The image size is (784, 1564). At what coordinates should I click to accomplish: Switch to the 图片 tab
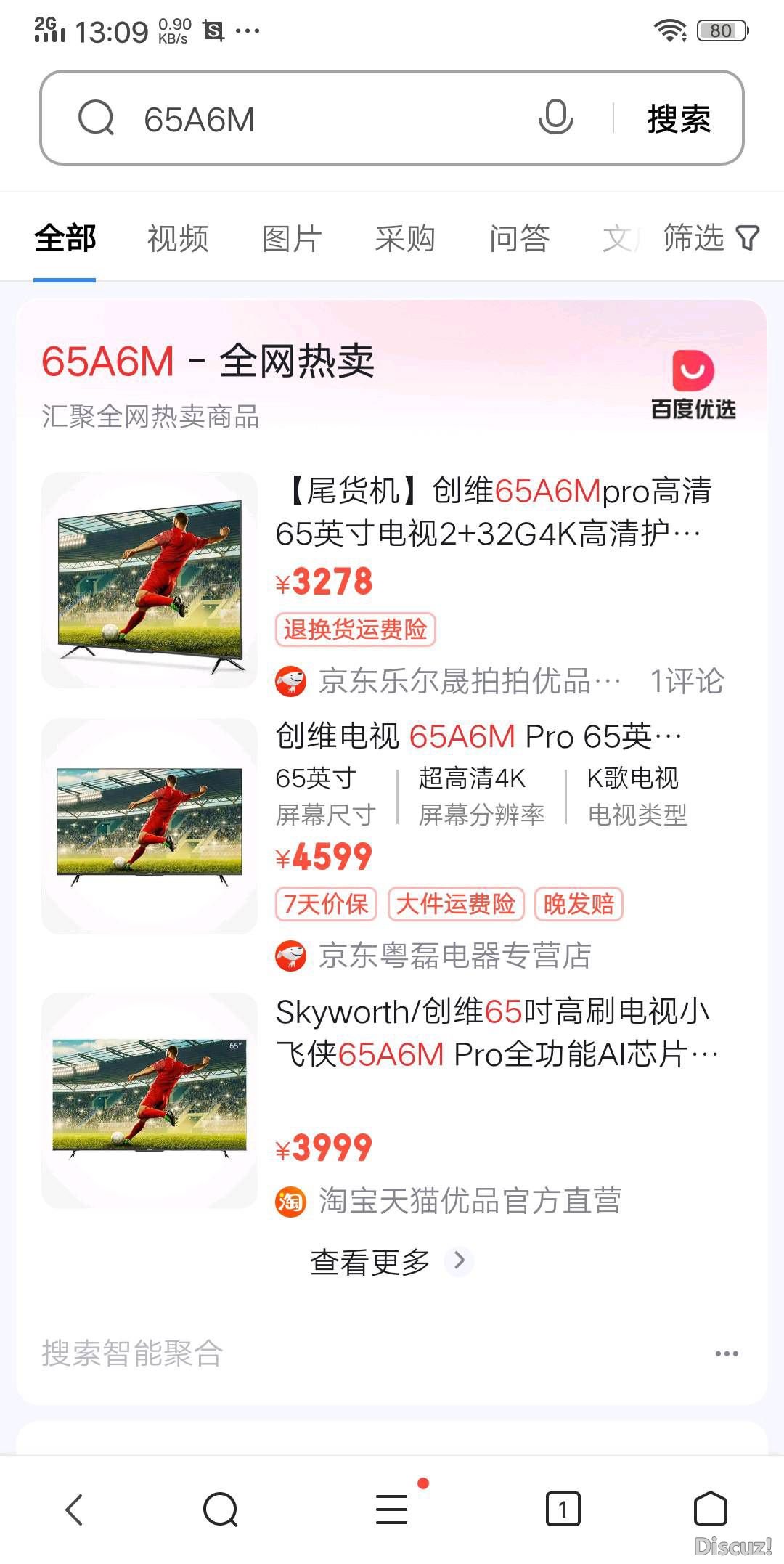coord(292,238)
